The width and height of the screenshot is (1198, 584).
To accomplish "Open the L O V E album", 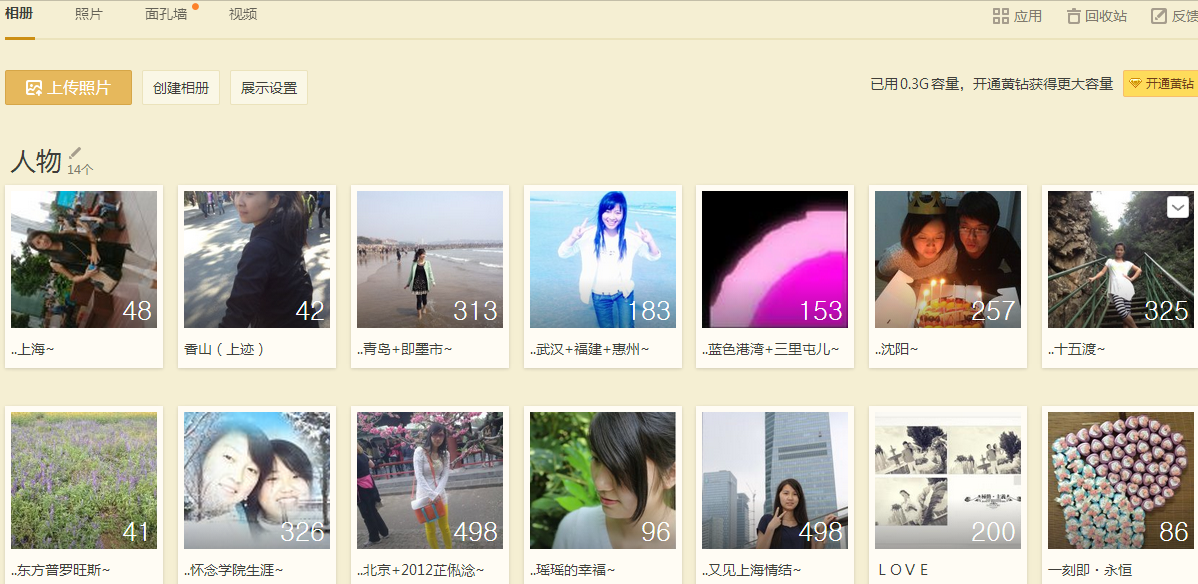I will tap(948, 480).
